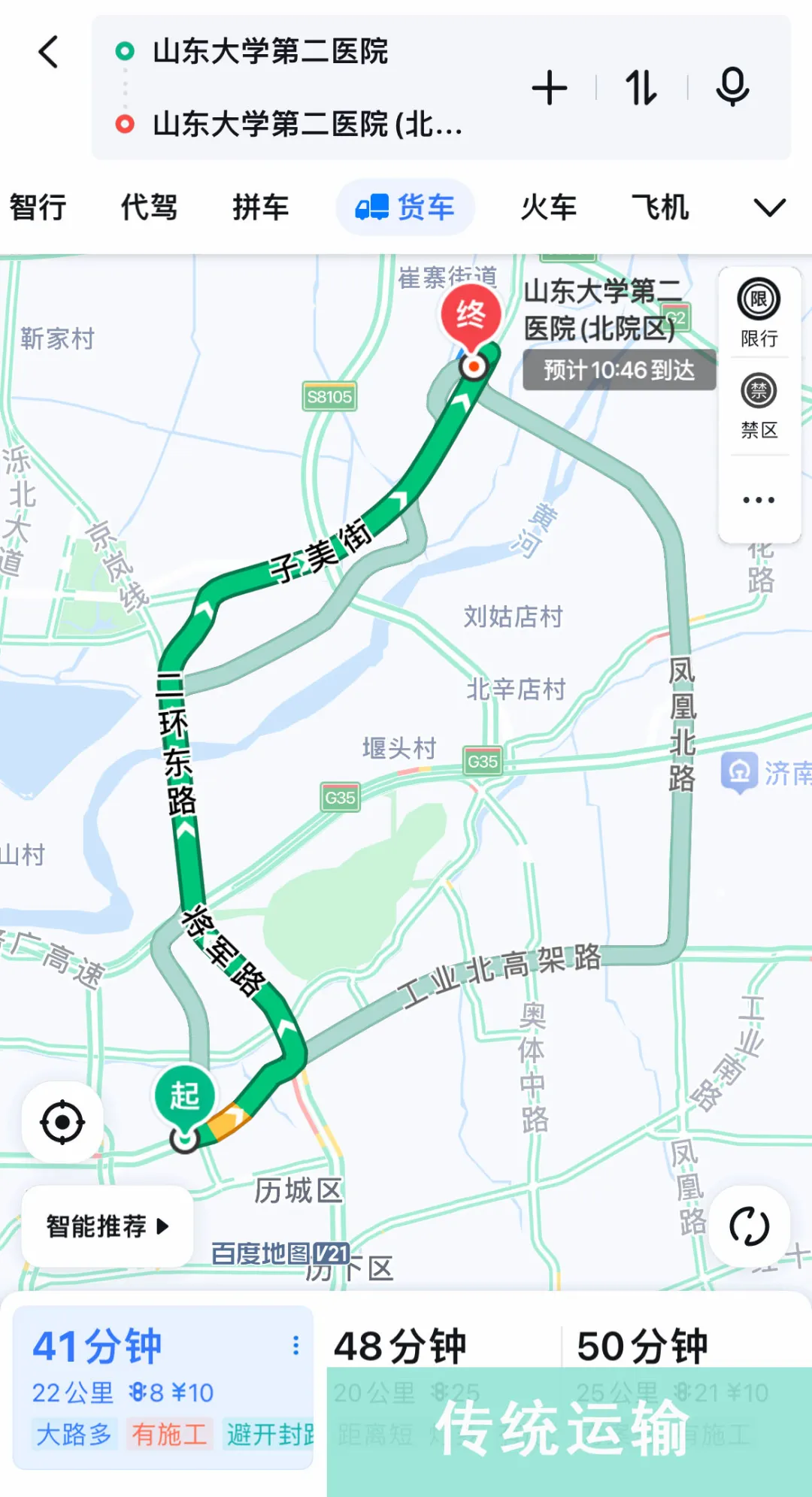Switch to the 代驾 tab
The width and height of the screenshot is (812, 1497).
pos(149,208)
